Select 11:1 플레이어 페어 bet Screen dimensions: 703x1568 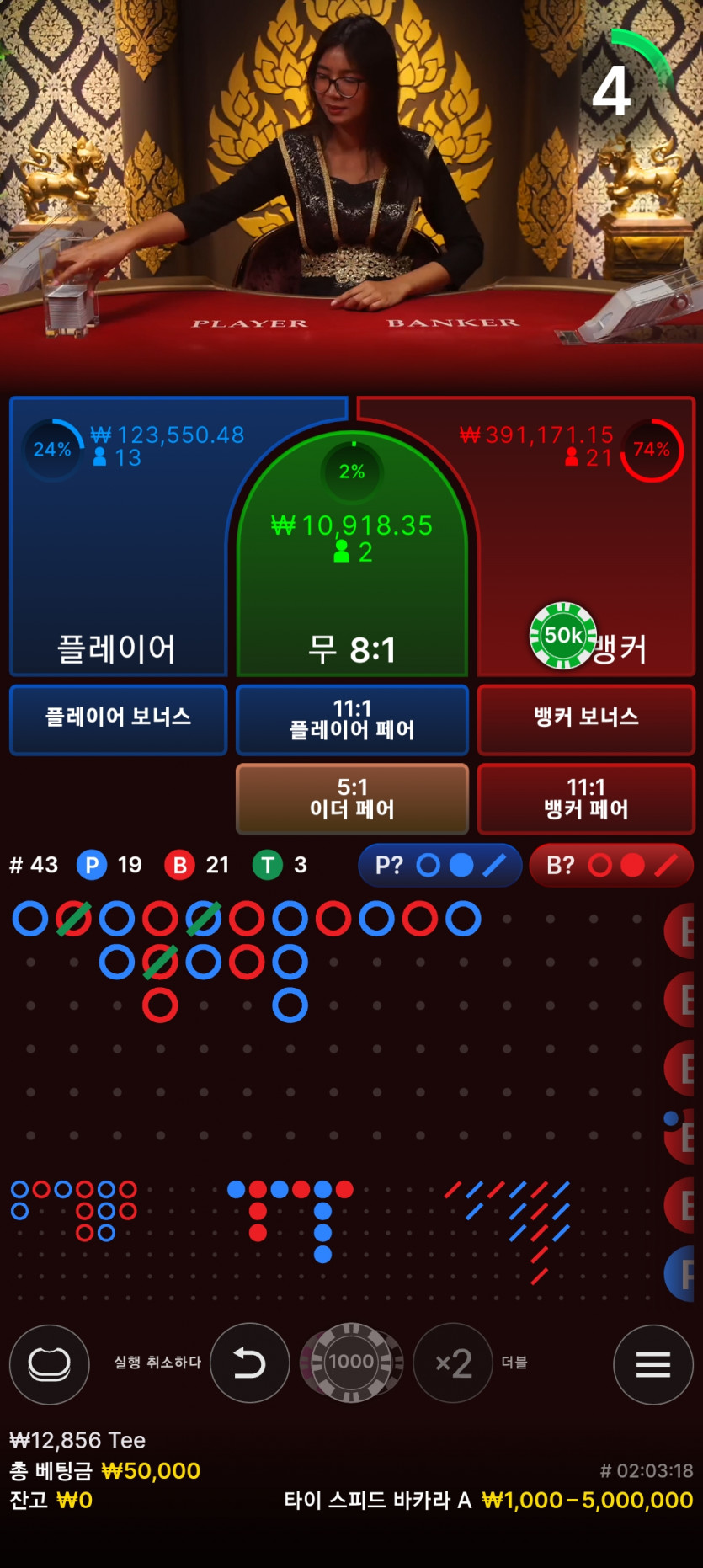(352, 718)
